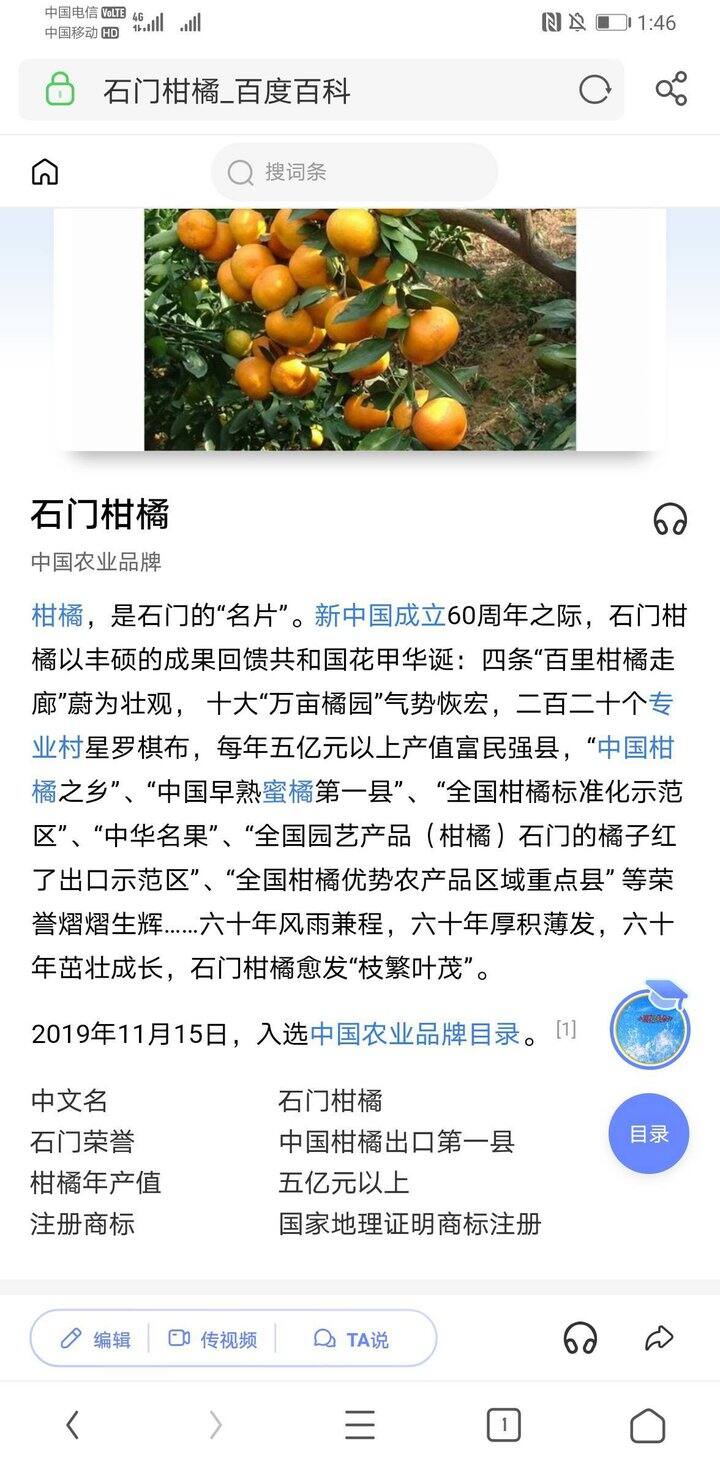
Task: Tap the forward arrow share icon
Action: tap(660, 1338)
